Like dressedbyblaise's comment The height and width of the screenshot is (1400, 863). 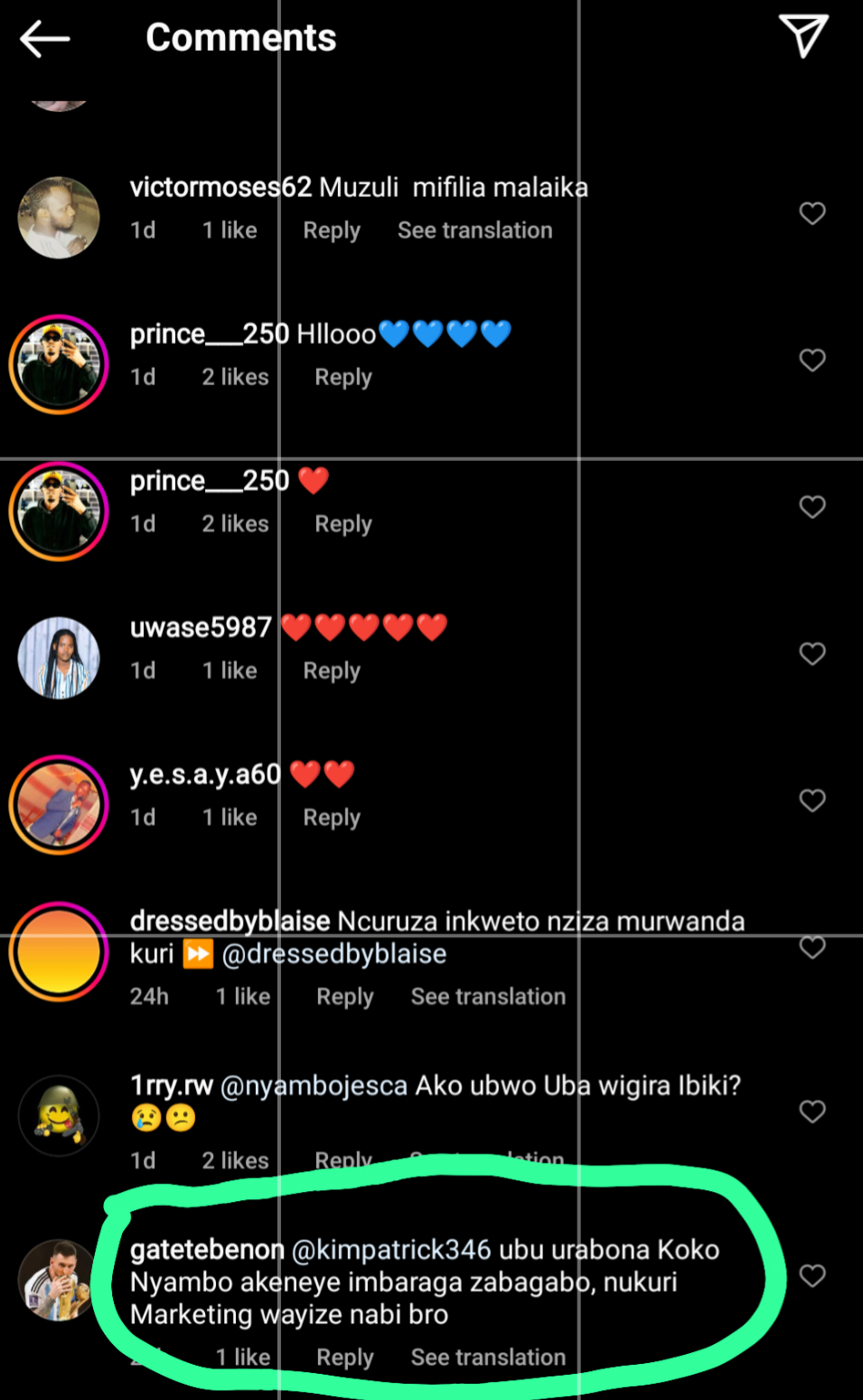point(811,947)
